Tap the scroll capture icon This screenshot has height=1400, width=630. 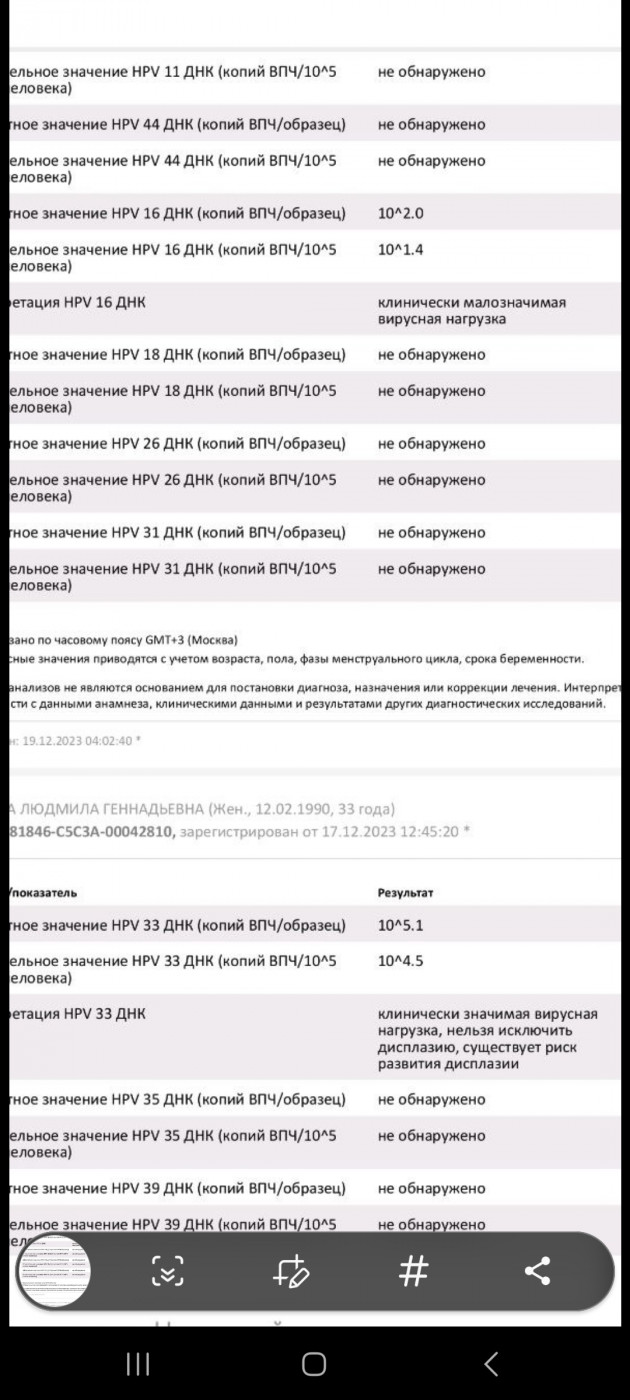(x=168, y=1271)
